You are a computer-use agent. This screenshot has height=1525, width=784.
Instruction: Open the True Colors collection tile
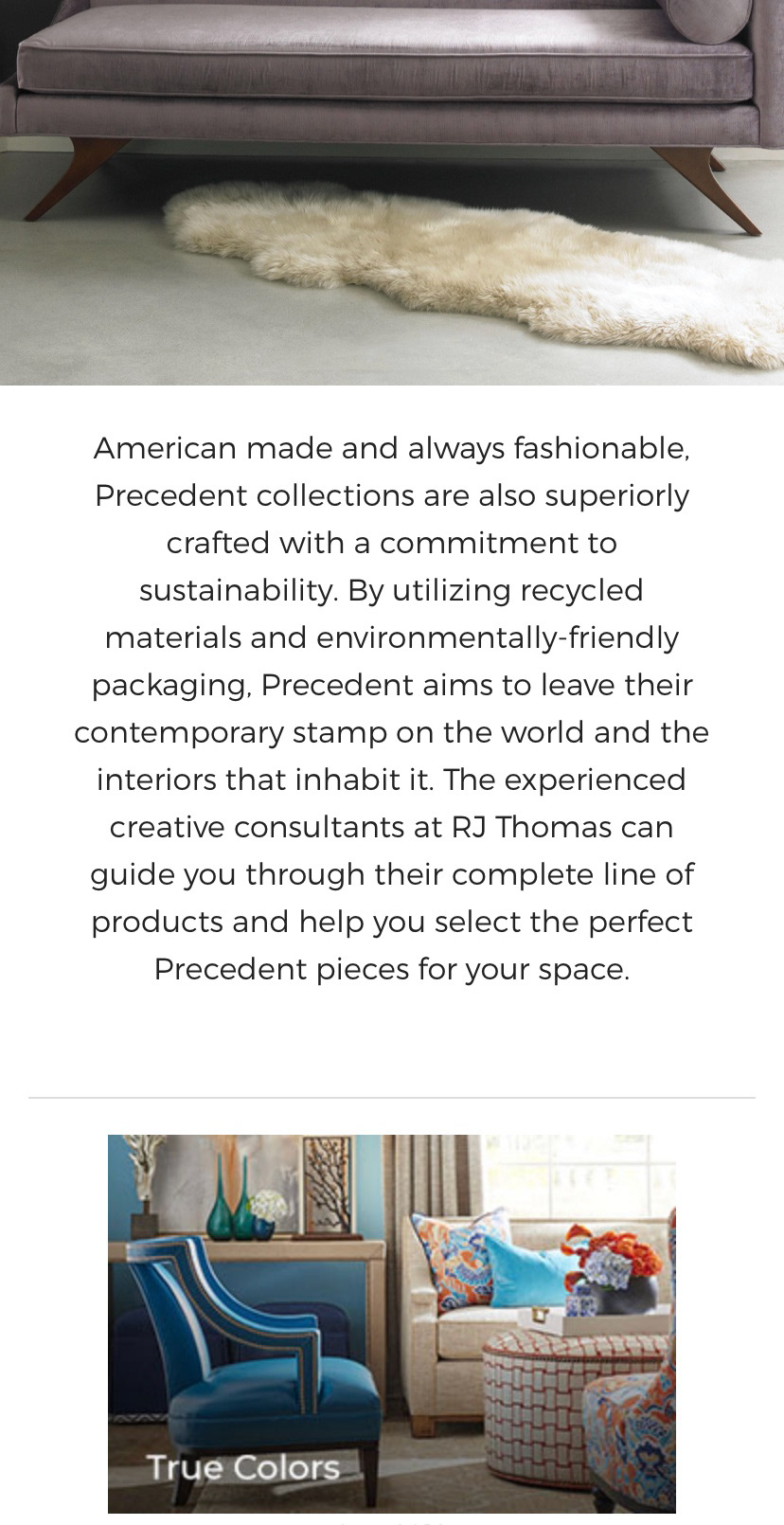[392, 1323]
